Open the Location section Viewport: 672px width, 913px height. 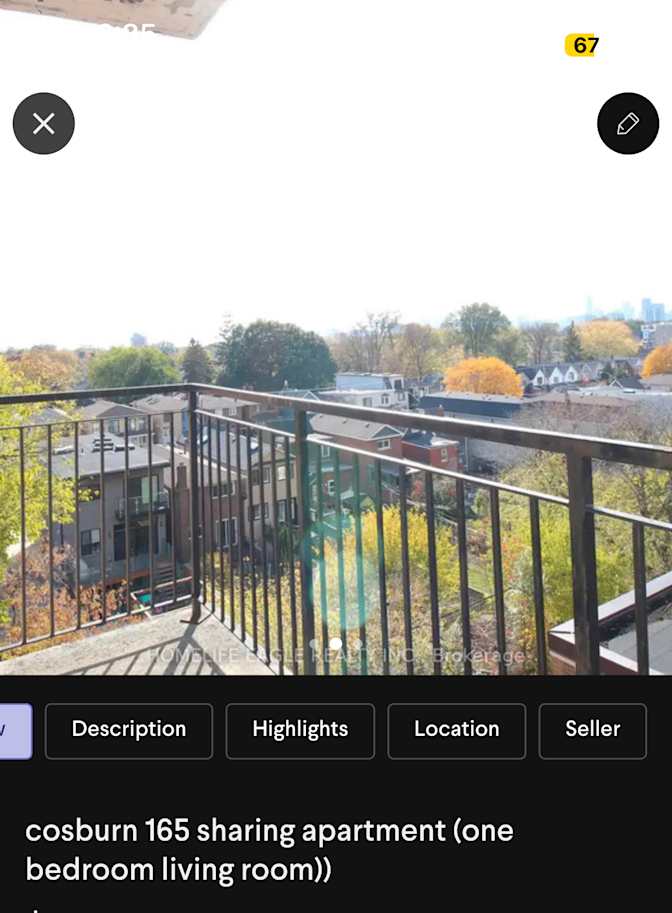(x=456, y=731)
